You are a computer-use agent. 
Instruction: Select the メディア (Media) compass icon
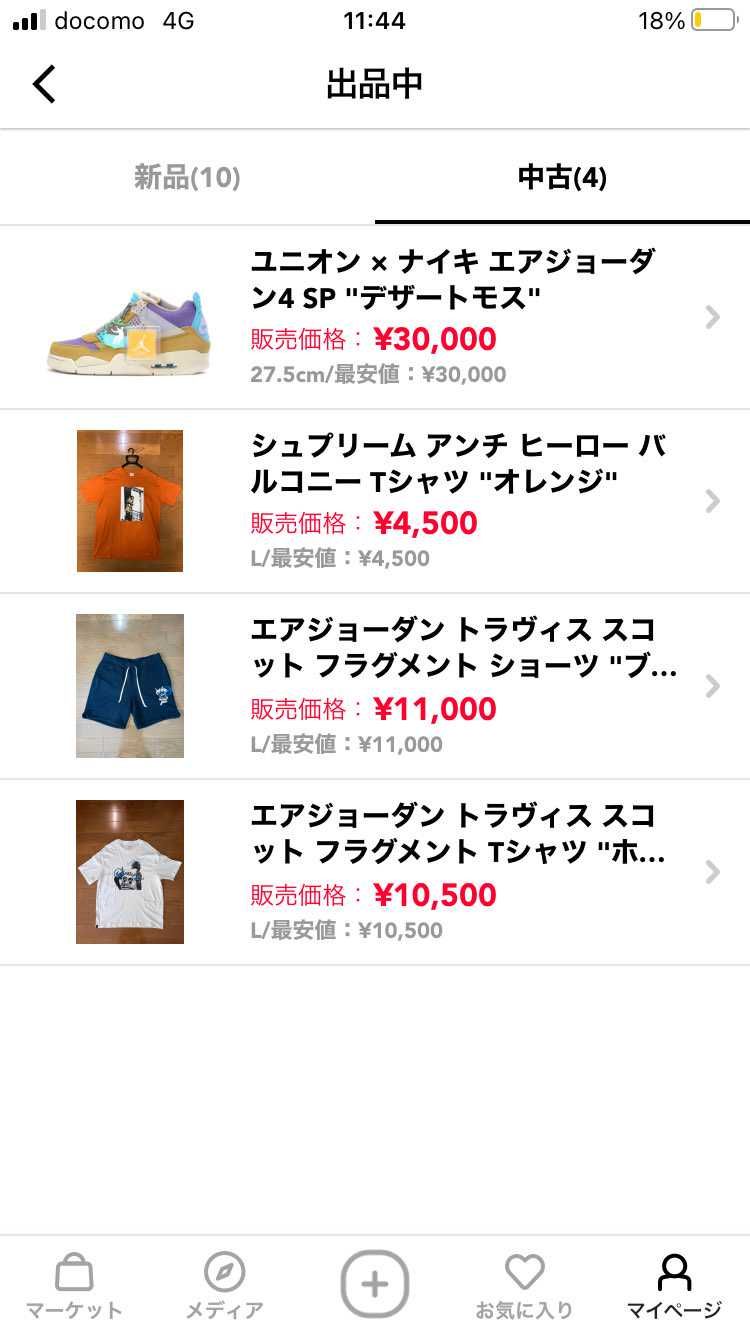pyautogui.click(x=225, y=1285)
